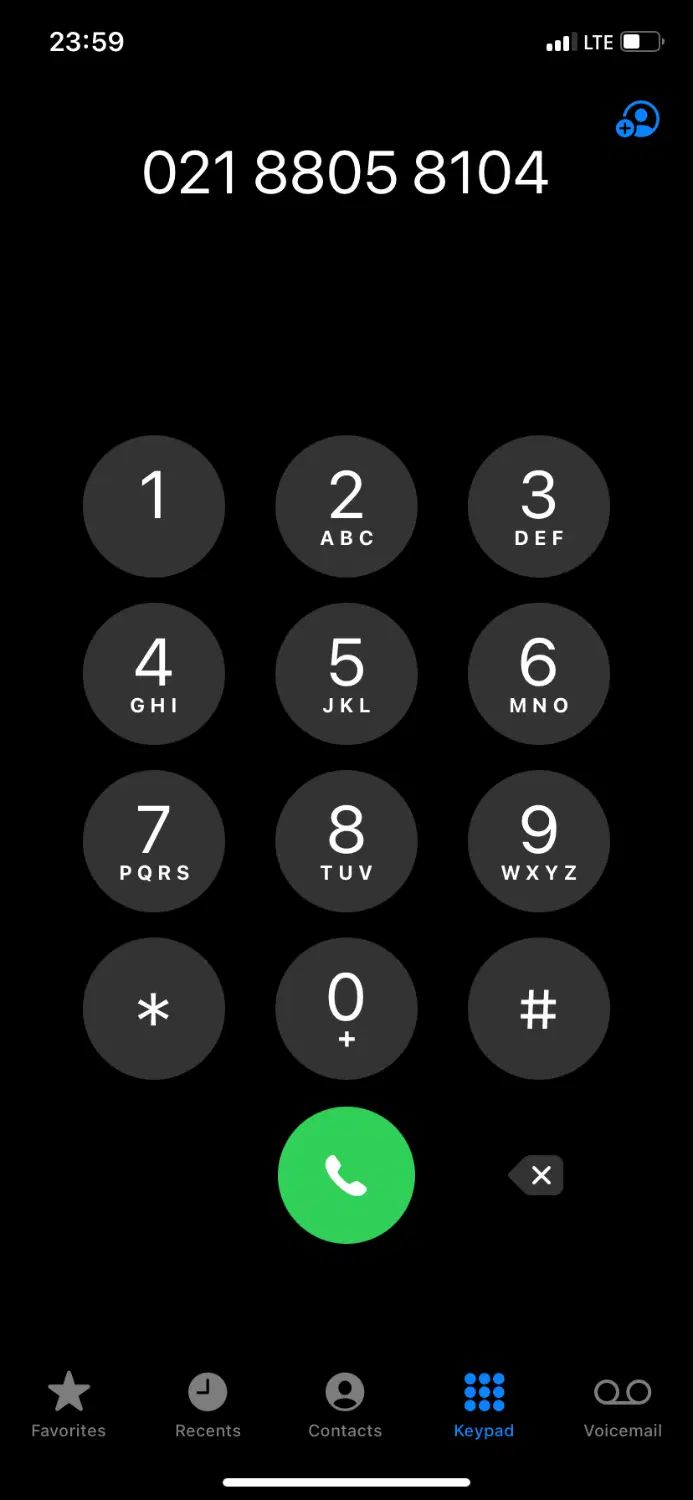Enter digit 5 JKL
693x1500 pixels.
[x=346, y=674]
